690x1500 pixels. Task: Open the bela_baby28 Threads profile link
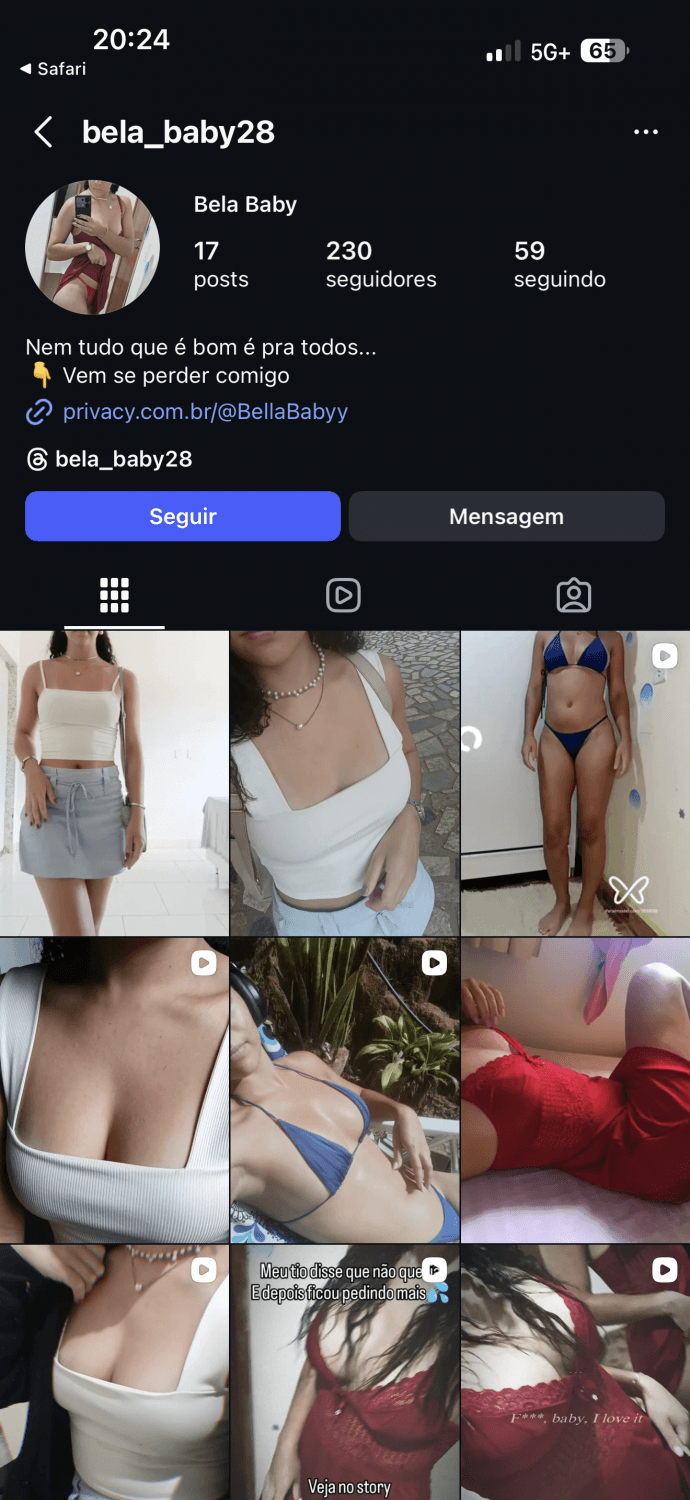tap(122, 459)
